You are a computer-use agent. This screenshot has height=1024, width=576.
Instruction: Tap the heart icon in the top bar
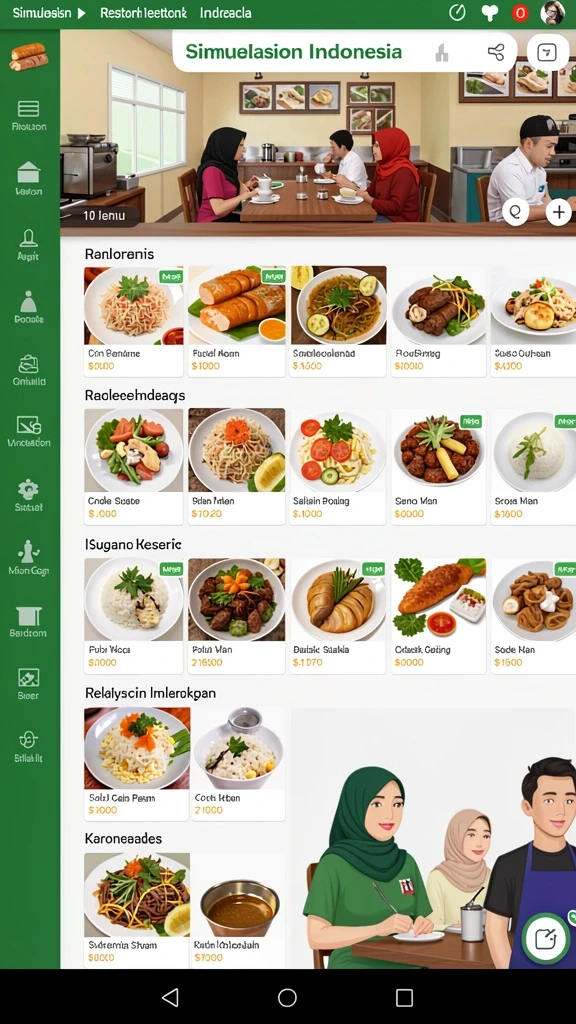[x=489, y=12]
